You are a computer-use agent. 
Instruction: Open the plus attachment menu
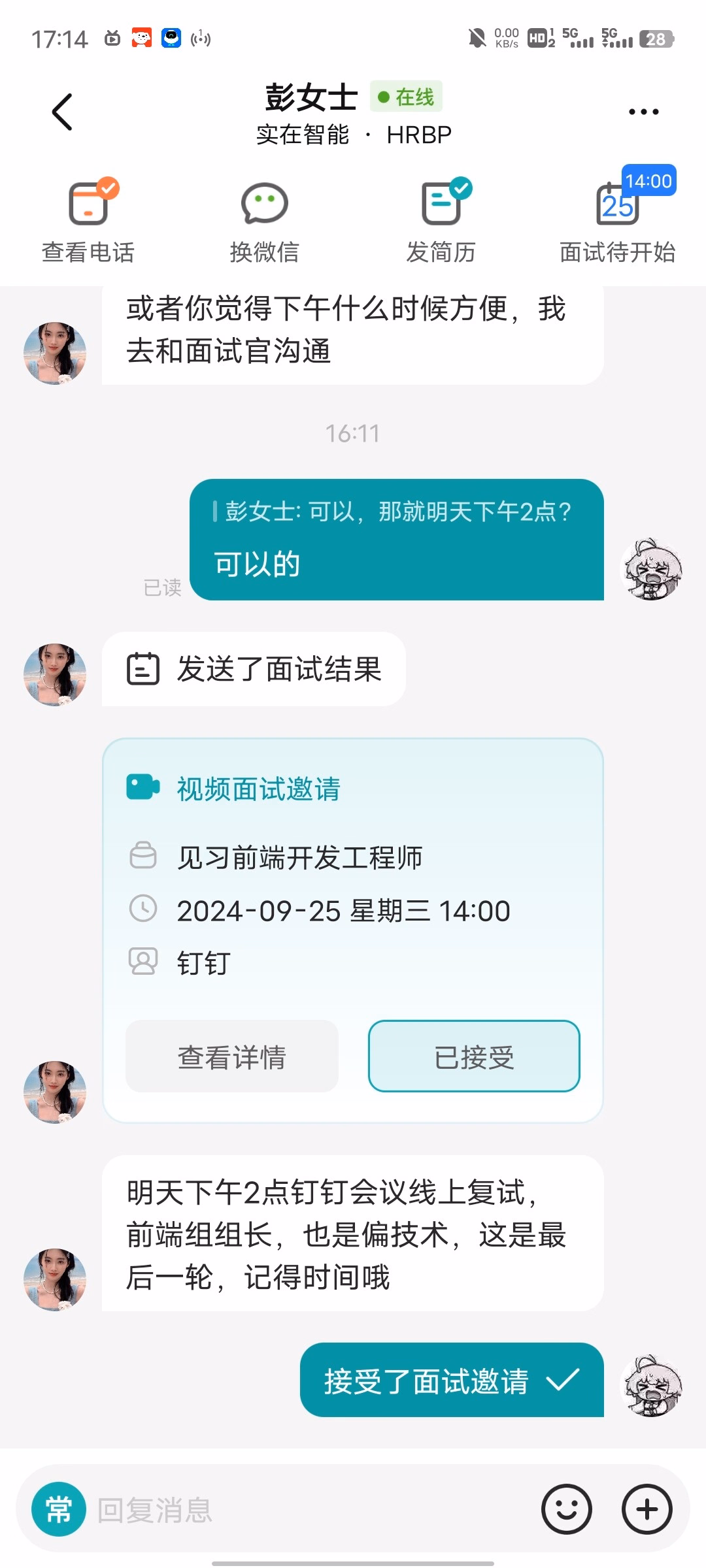[647, 1509]
